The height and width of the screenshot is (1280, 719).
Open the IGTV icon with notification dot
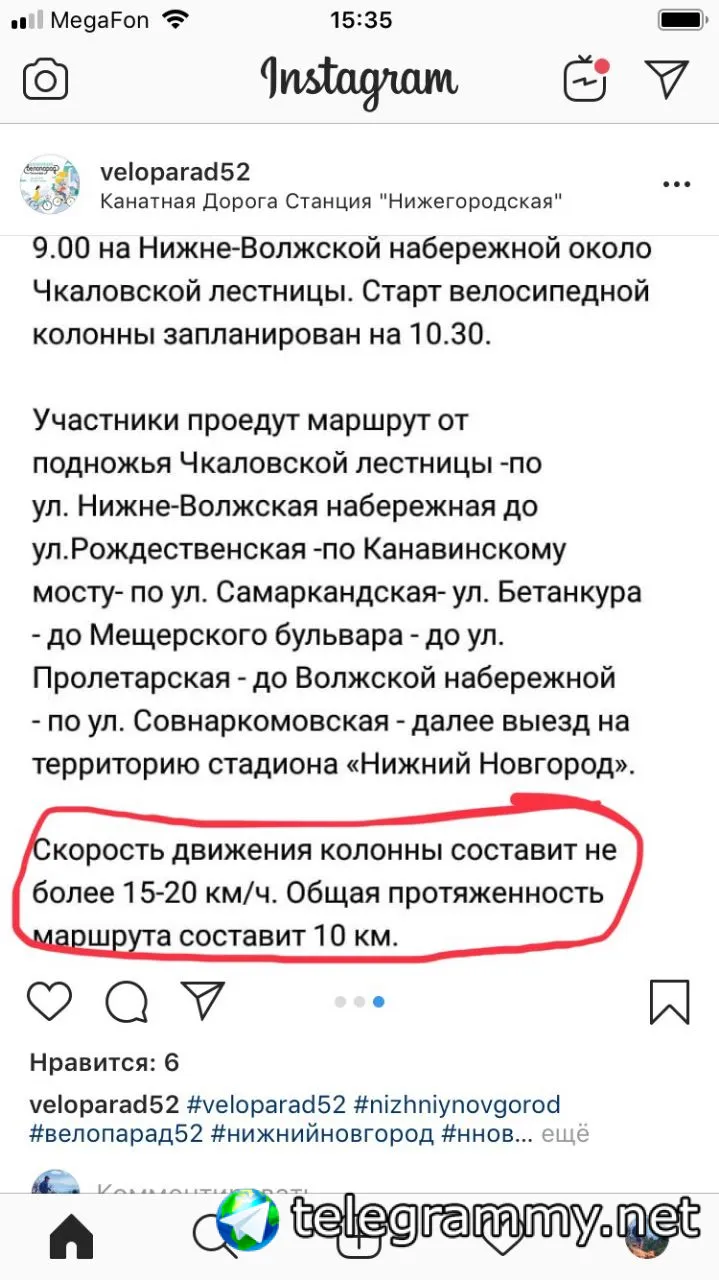tap(586, 79)
